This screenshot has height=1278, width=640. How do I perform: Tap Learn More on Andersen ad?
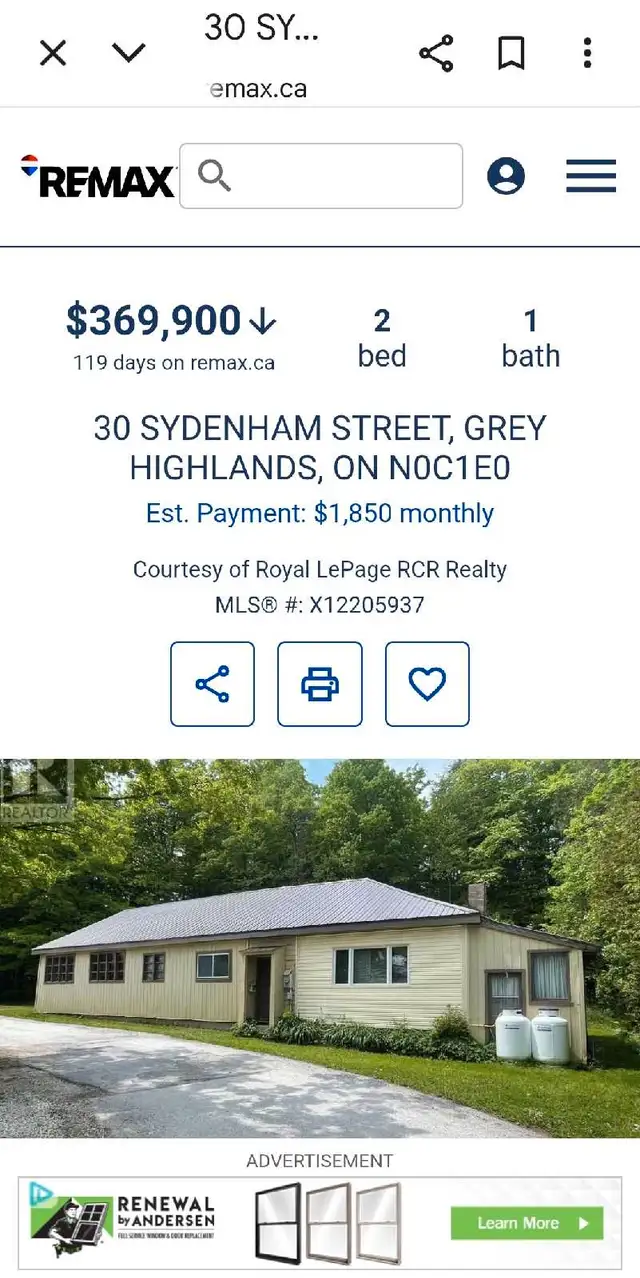coord(527,1222)
